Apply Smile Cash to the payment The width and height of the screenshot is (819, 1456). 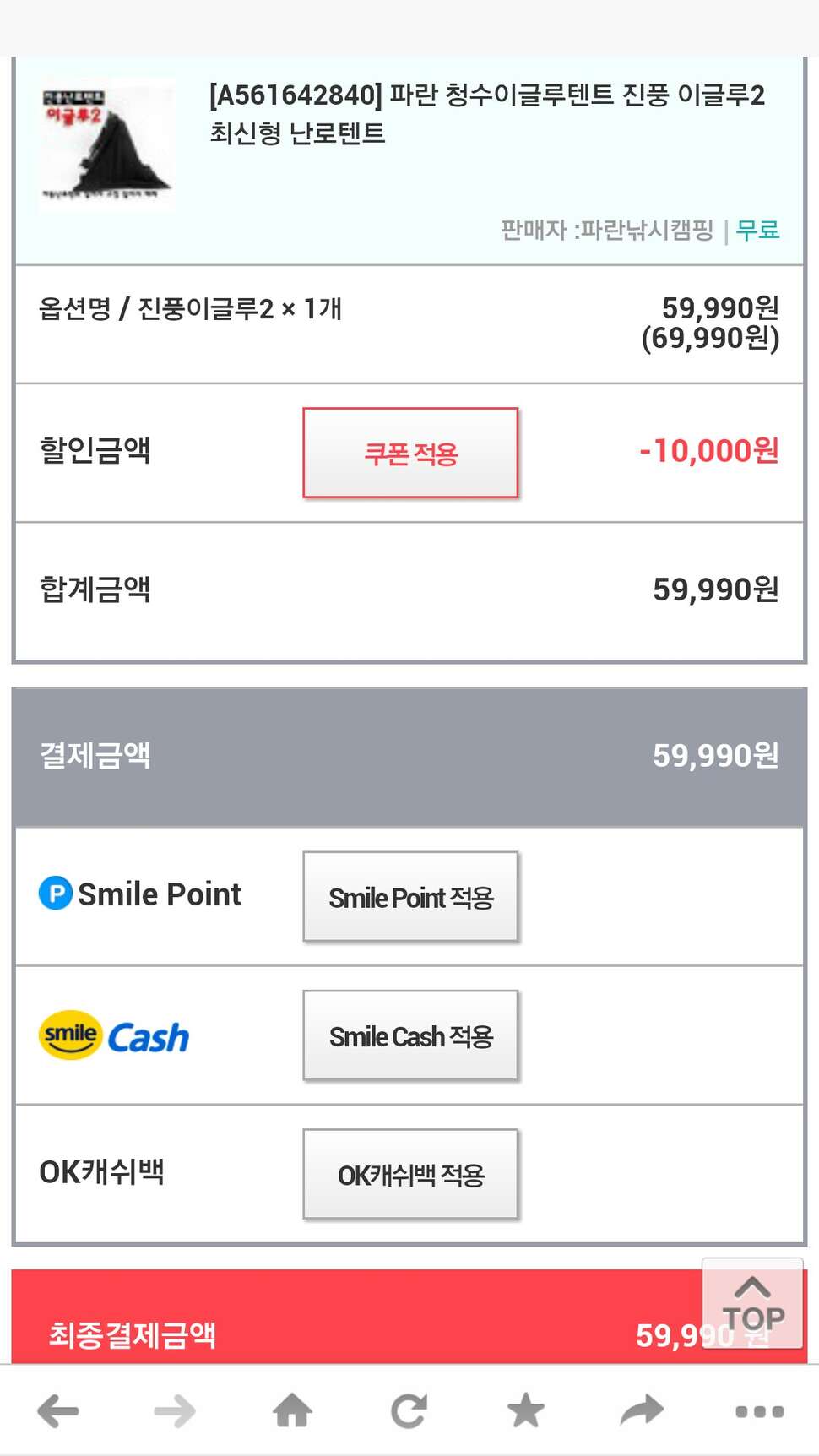[410, 1035]
